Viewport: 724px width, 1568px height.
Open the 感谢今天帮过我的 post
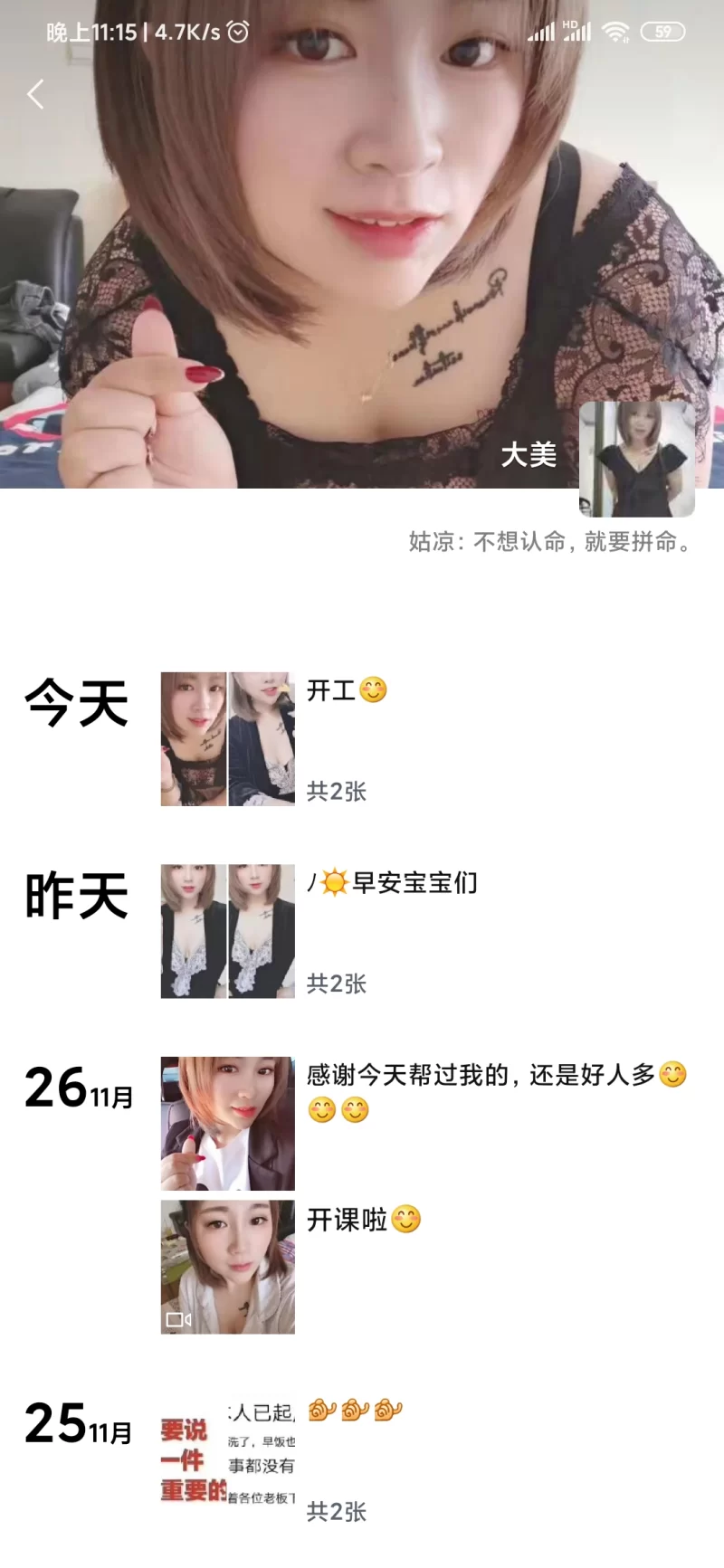click(x=227, y=1123)
